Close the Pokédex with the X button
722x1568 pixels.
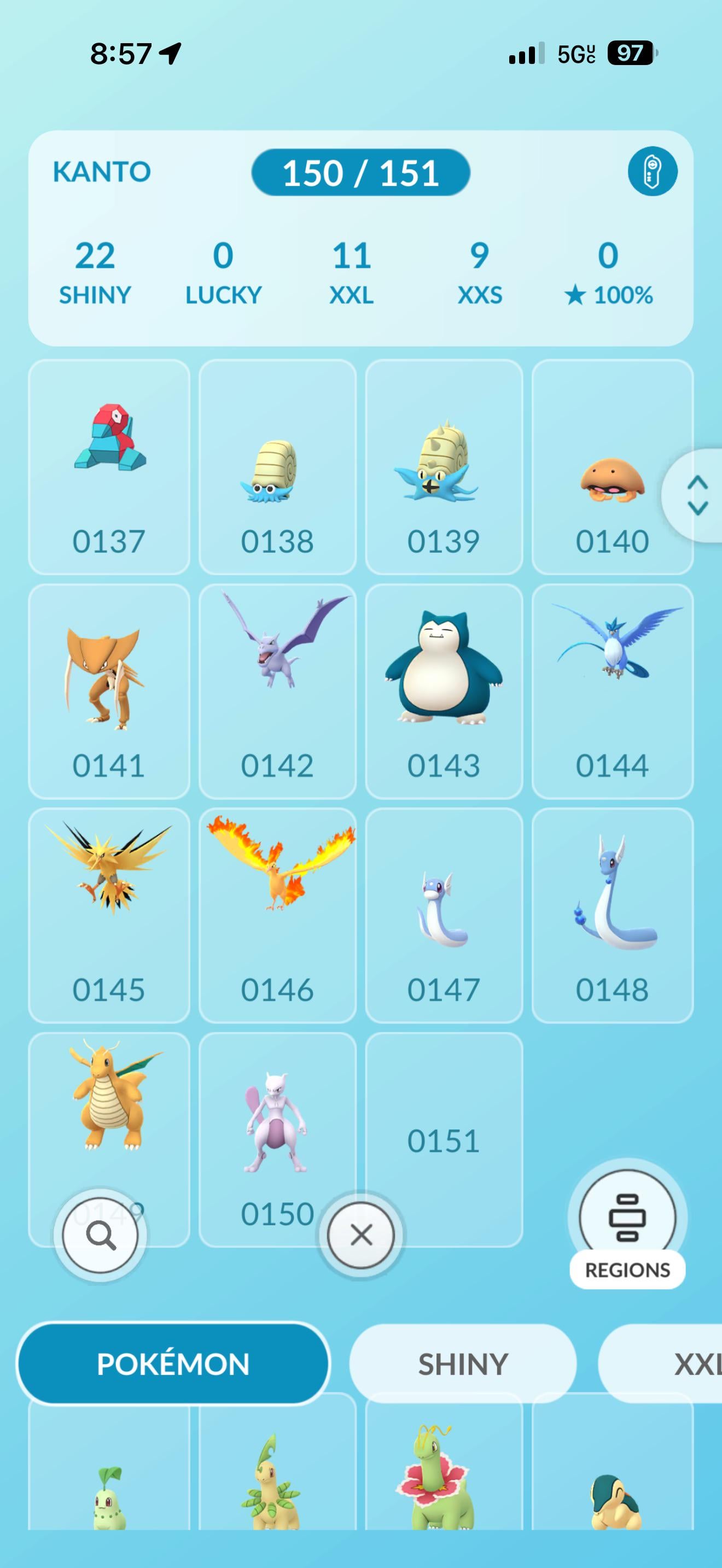[x=361, y=1236]
